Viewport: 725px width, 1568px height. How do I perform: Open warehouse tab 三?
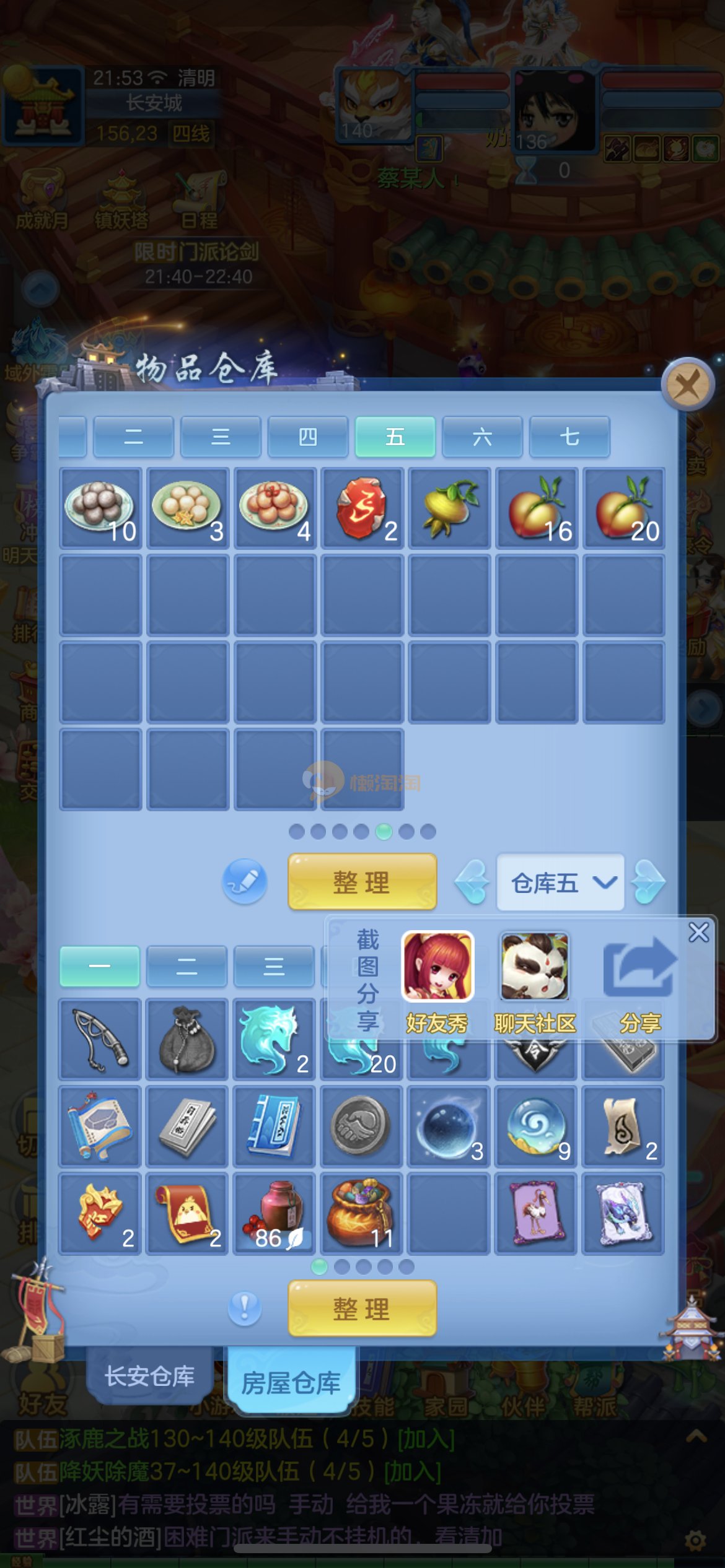[x=221, y=437]
